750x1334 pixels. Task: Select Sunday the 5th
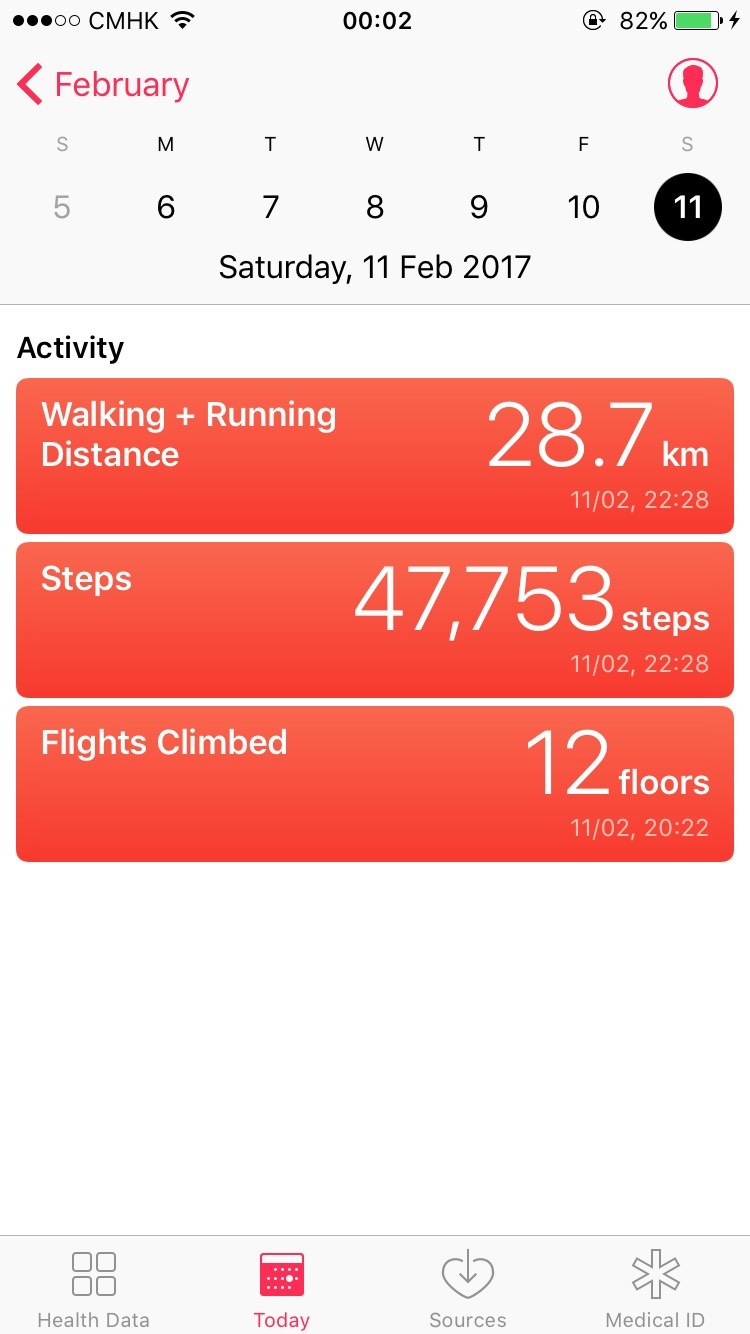click(x=62, y=207)
